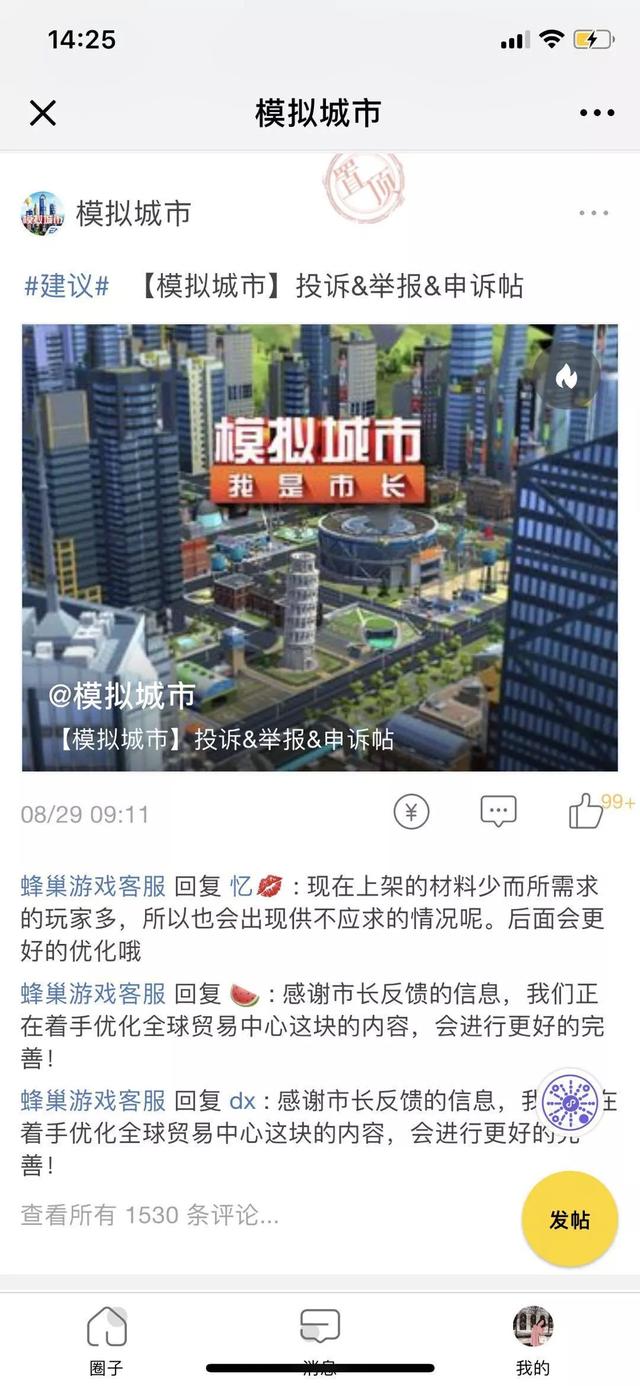Open comments with the speech bubble icon

point(498,812)
